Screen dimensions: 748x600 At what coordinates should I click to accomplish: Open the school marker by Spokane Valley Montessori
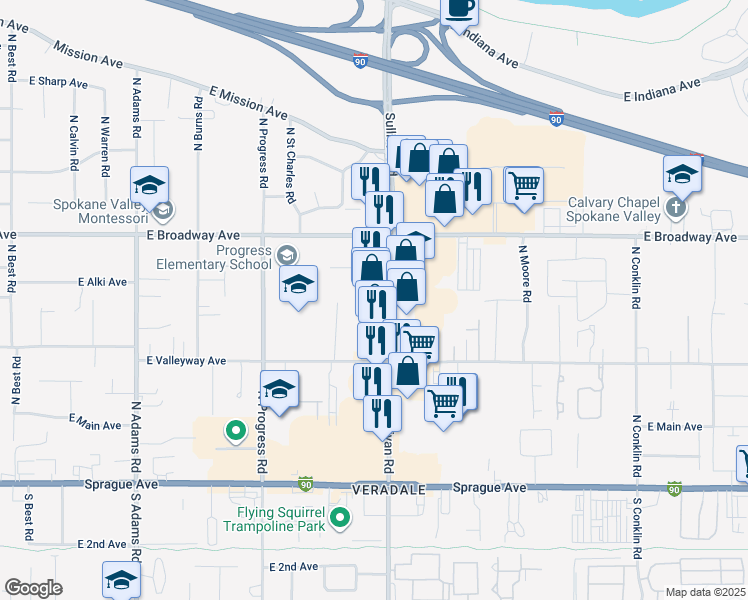(149, 186)
